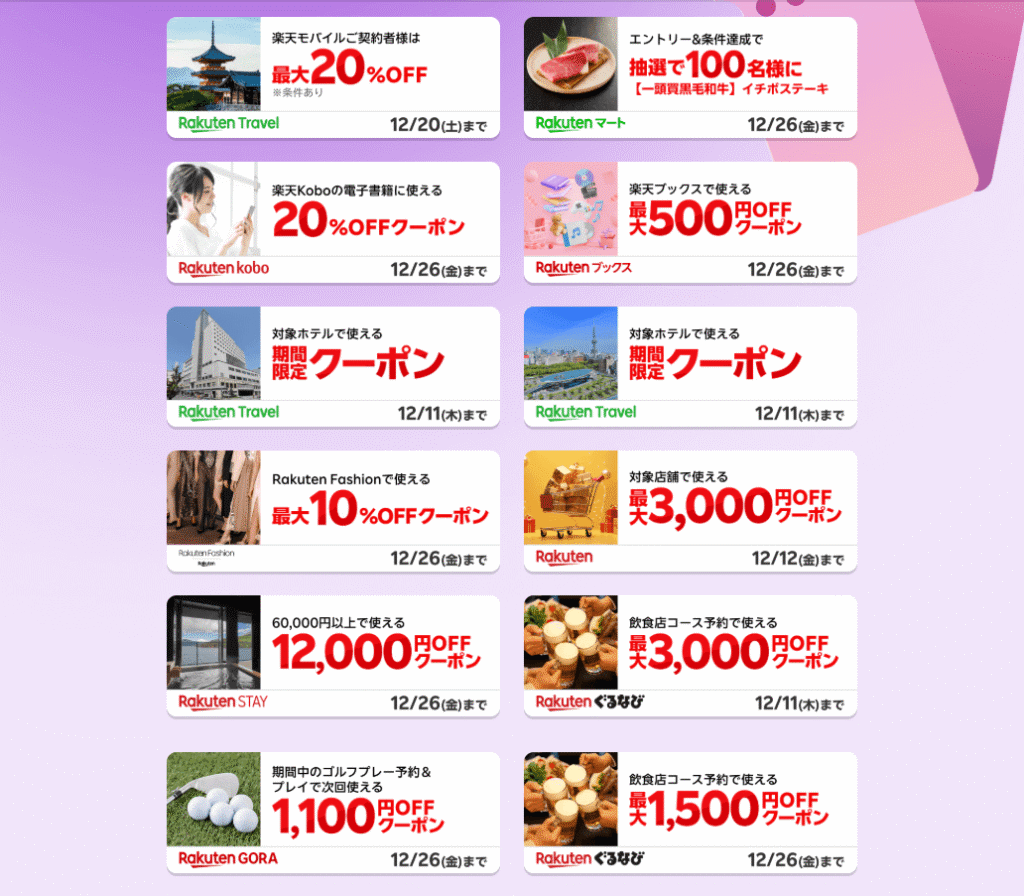Open the ぐるなび 最大3,000円OFF coupon card
The height and width of the screenshot is (896, 1024).
click(x=690, y=655)
